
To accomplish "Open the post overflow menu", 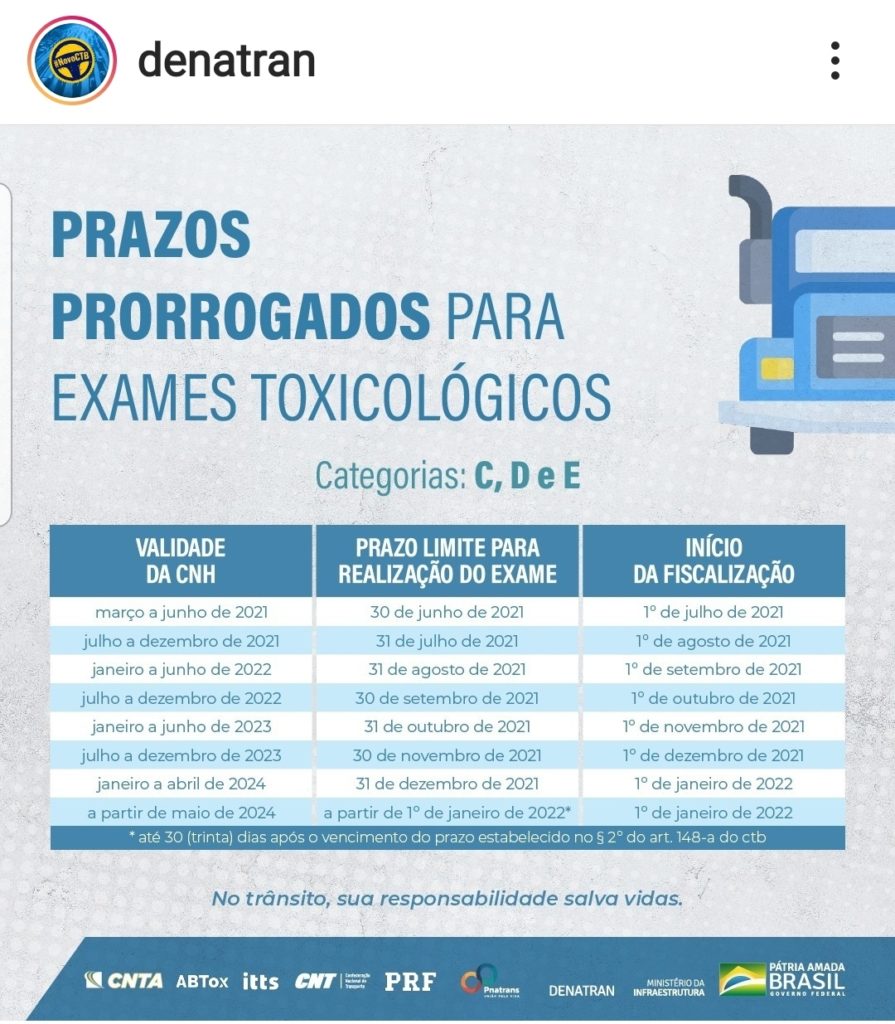I will [835, 61].
